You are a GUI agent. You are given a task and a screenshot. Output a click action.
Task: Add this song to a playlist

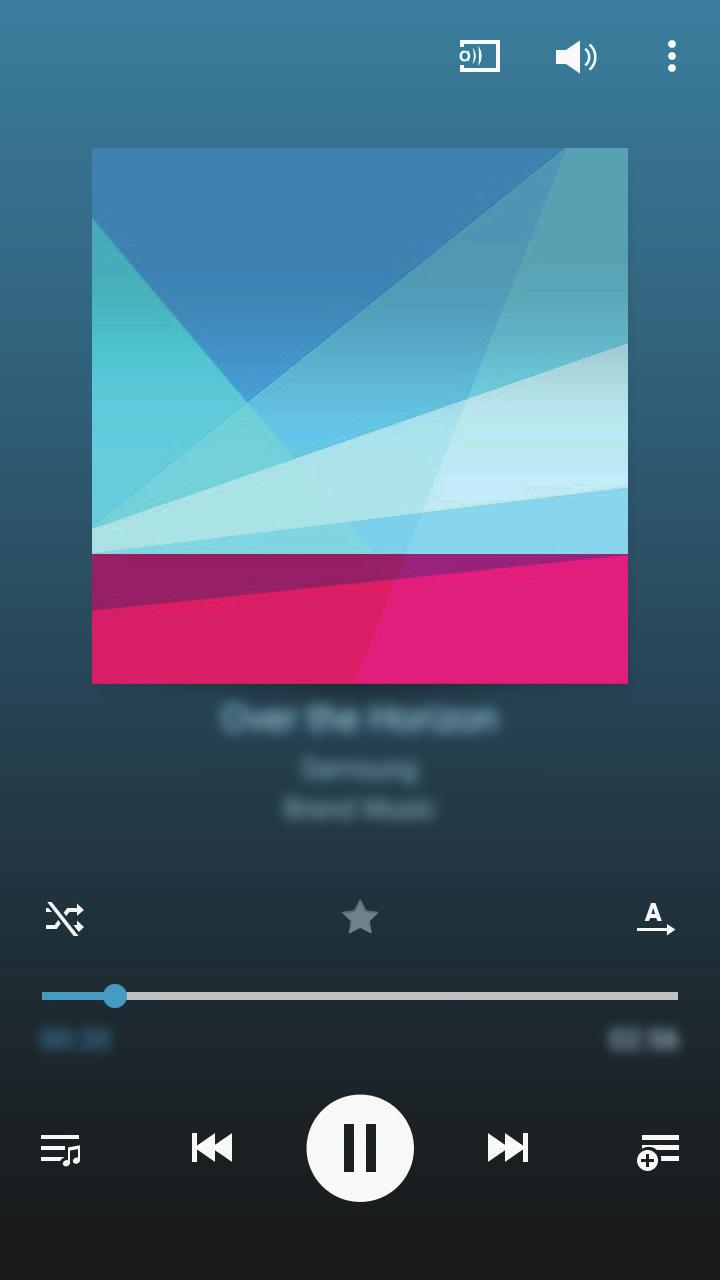tap(659, 1151)
